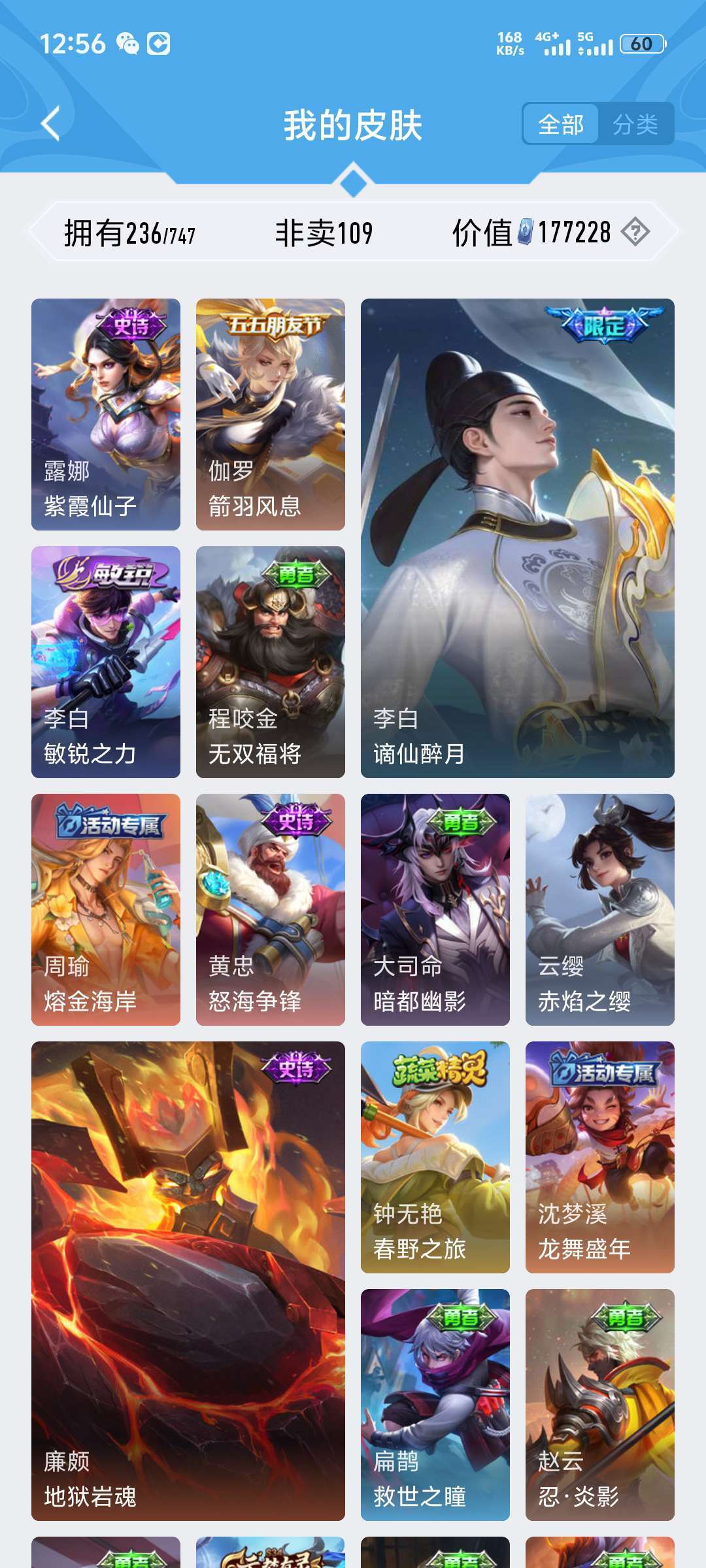The height and width of the screenshot is (1568, 706).
Task: Open 露娜 紫霞仙子 skin card
Action: pyautogui.click(x=106, y=414)
